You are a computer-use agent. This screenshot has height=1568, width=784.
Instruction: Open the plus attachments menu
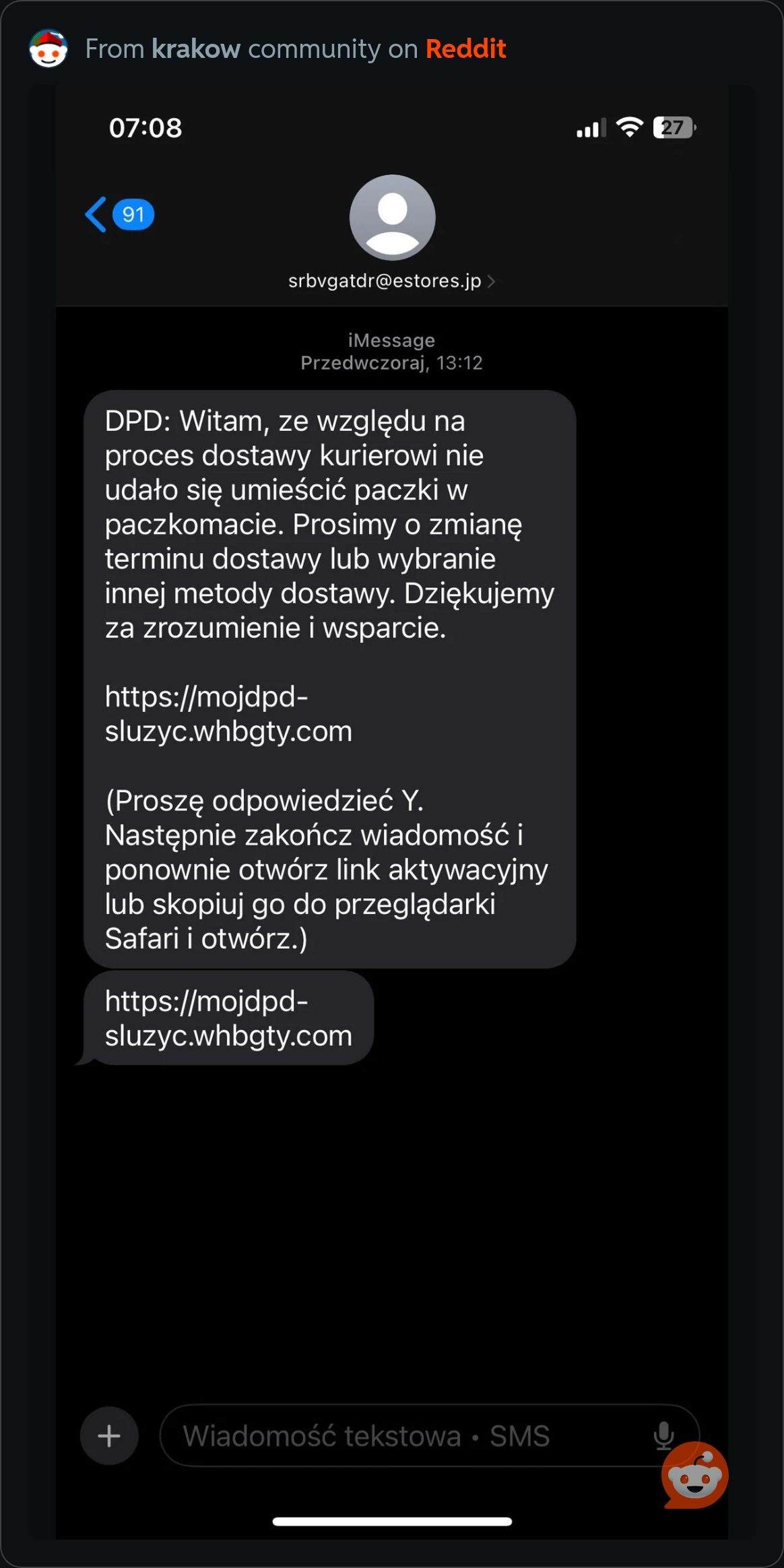coord(109,1435)
